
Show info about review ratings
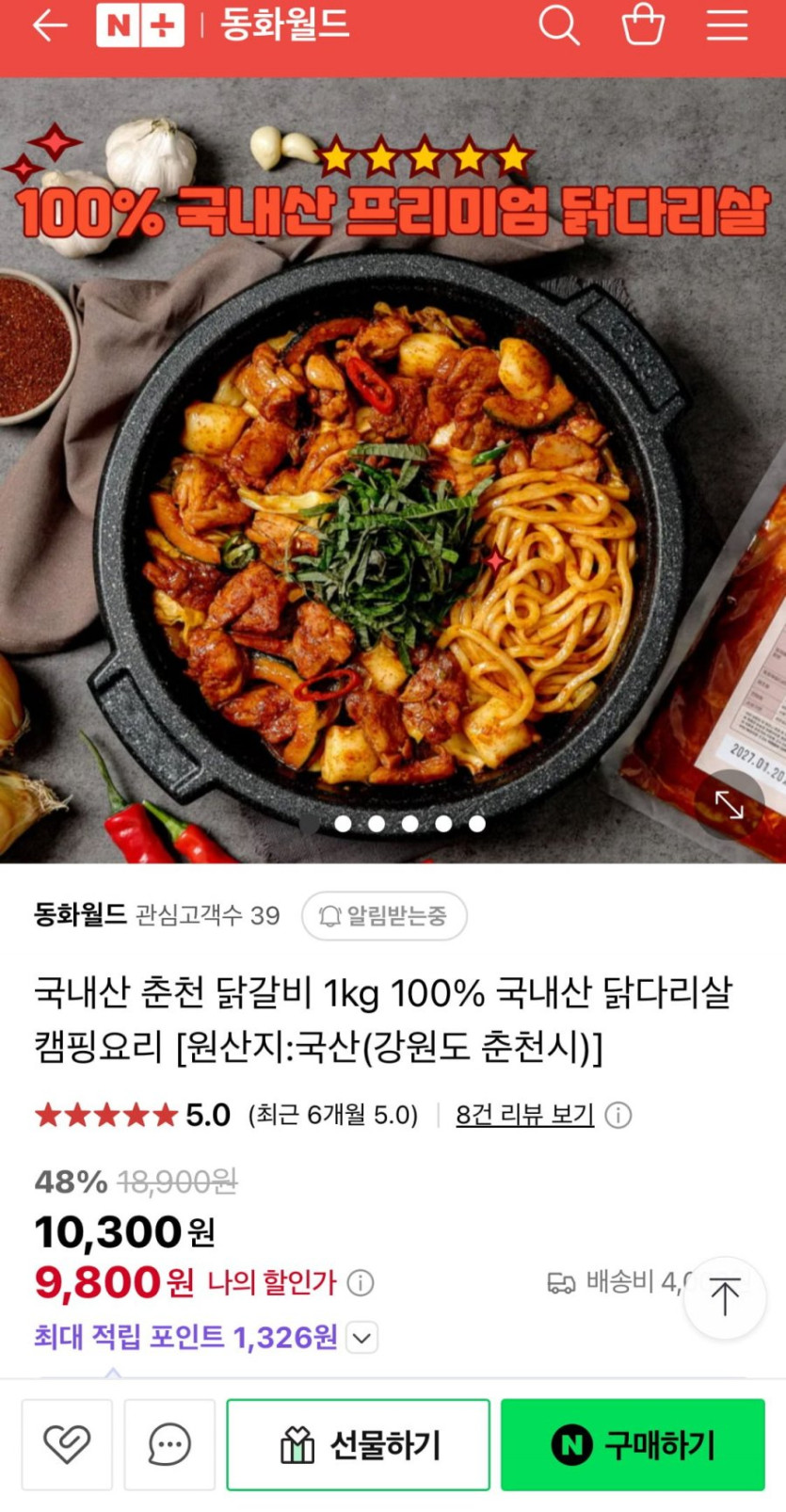pos(618,1116)
